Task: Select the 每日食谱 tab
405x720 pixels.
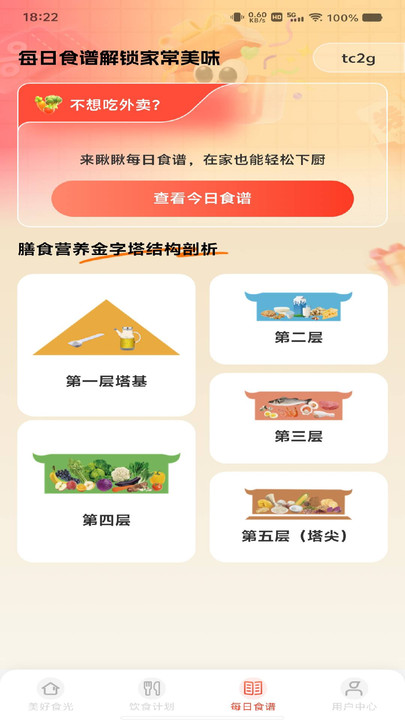Action: [x=253, y=694]
